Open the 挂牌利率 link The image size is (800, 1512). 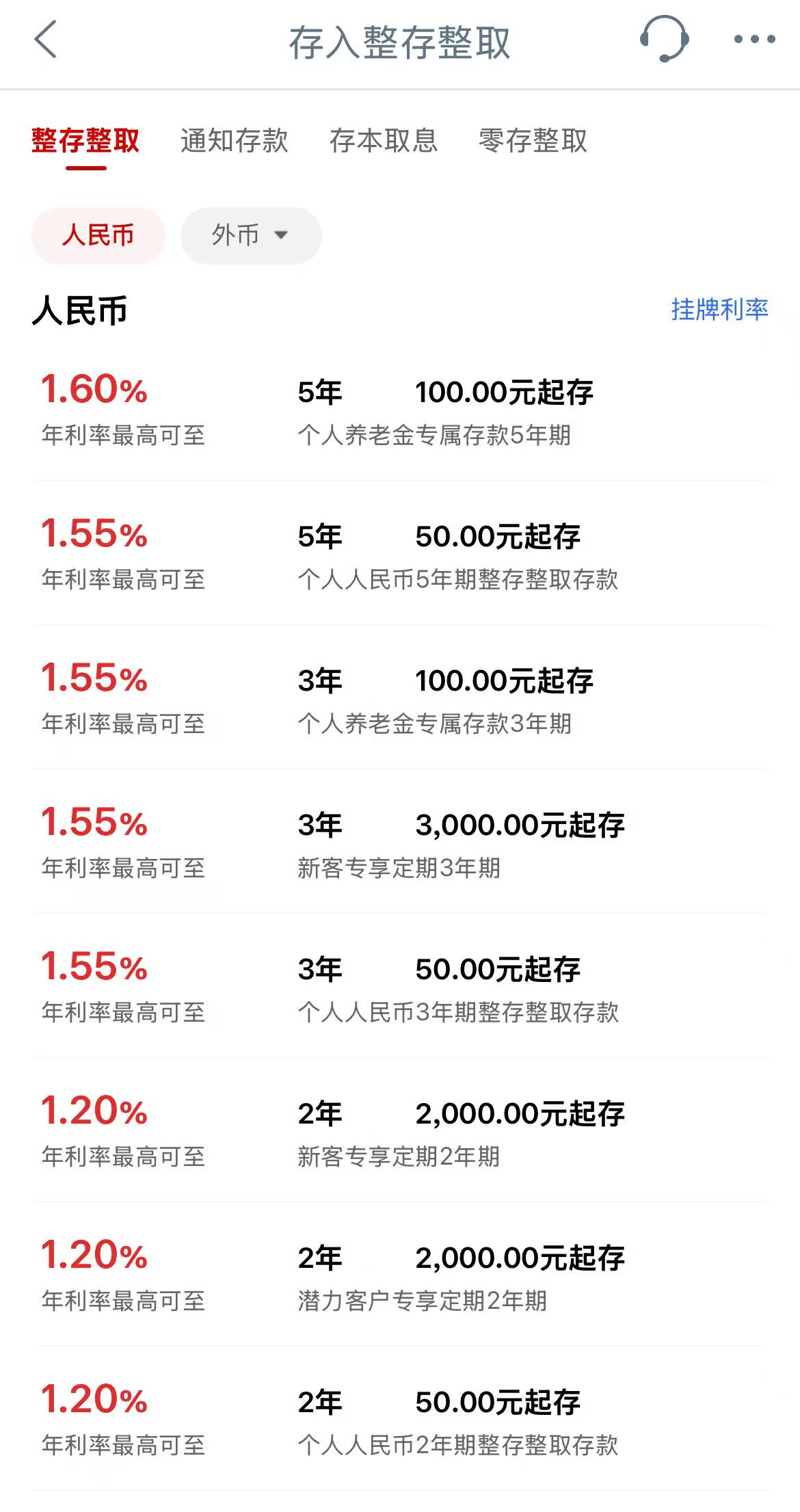(719, 309)
